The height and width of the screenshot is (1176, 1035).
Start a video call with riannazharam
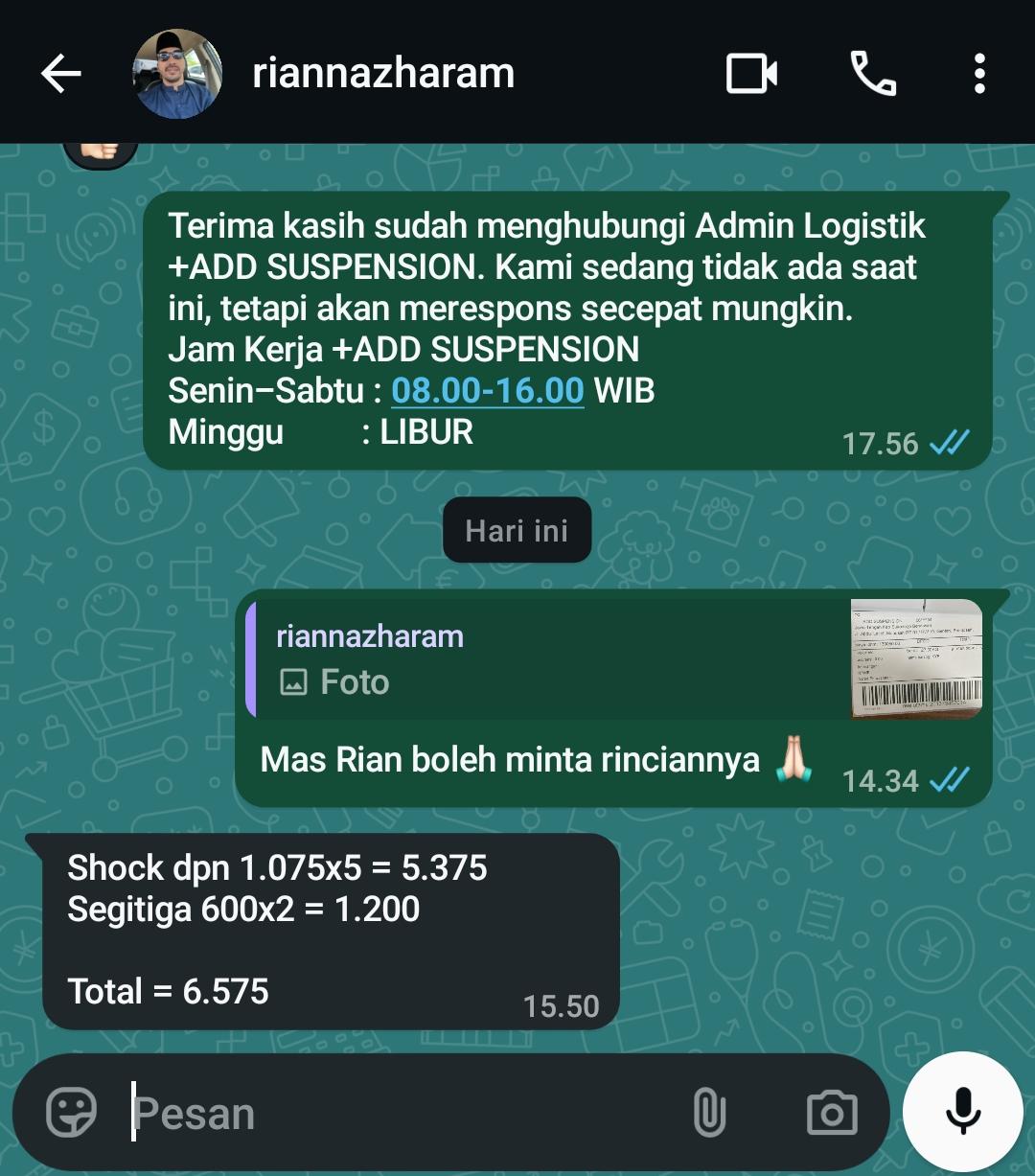click(x=751, y=74)
